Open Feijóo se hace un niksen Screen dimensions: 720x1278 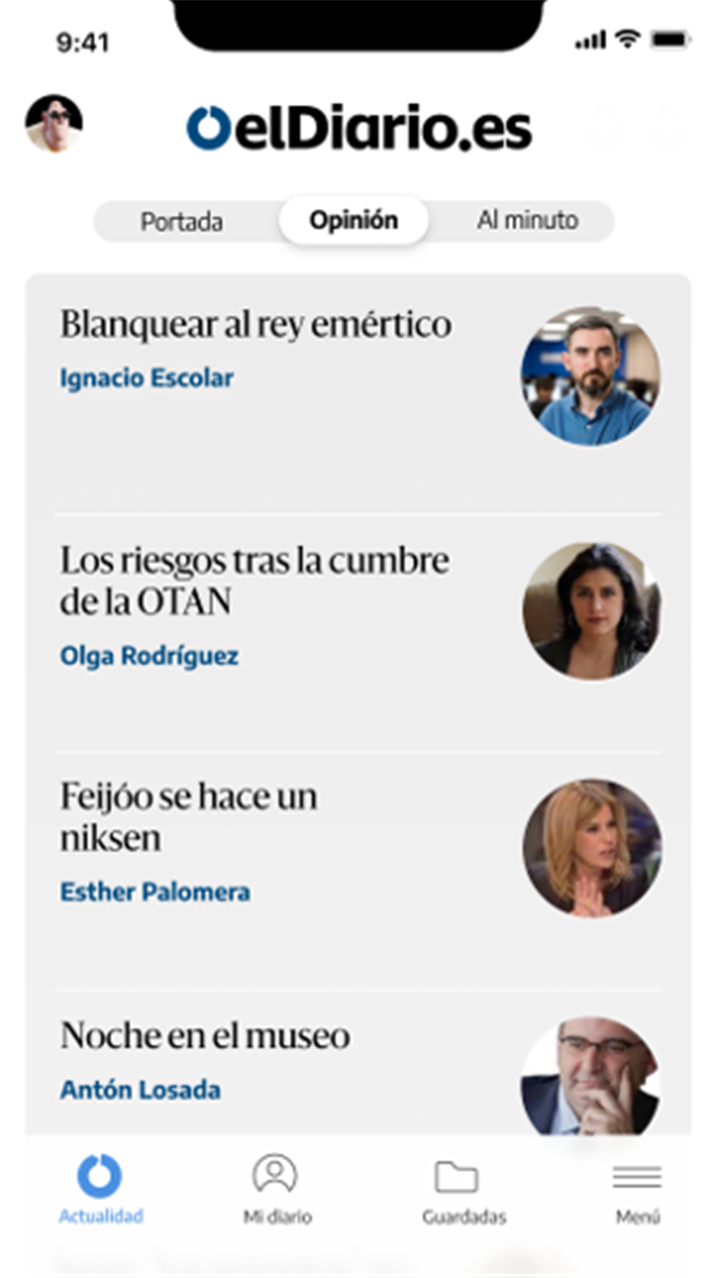189,816
